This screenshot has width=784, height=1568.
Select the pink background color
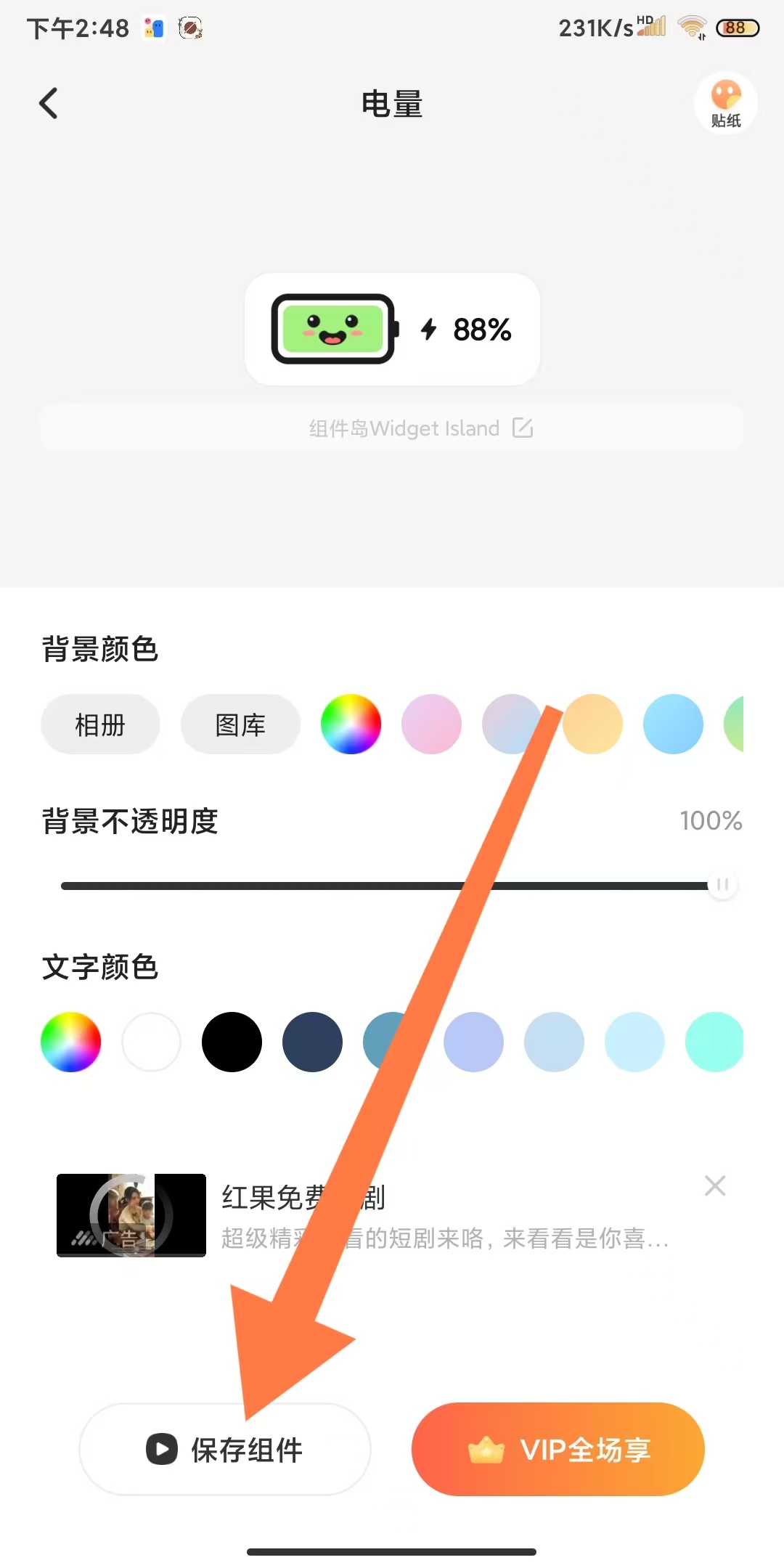click(431, 724)
